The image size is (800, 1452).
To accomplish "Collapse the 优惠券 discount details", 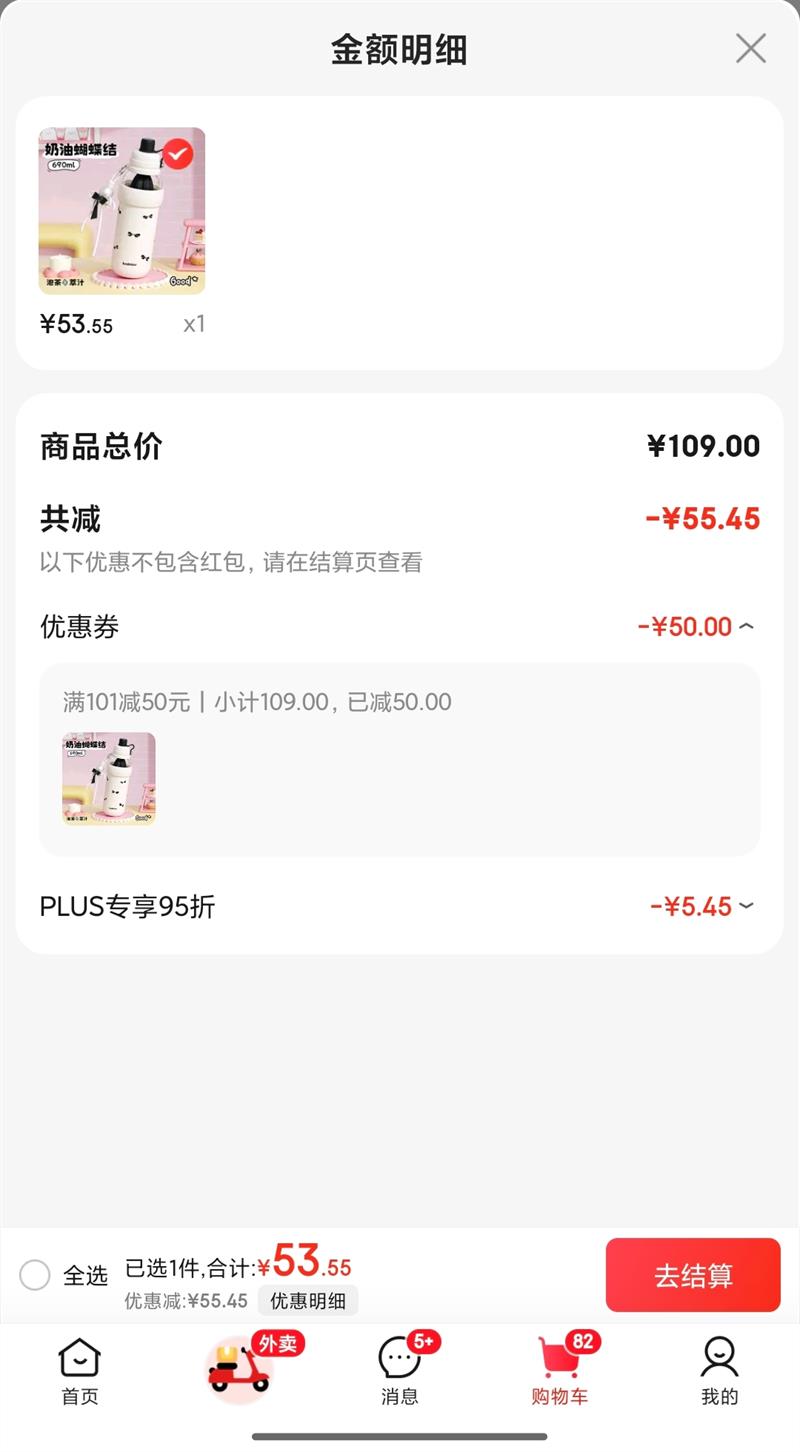I will (746, 627).
